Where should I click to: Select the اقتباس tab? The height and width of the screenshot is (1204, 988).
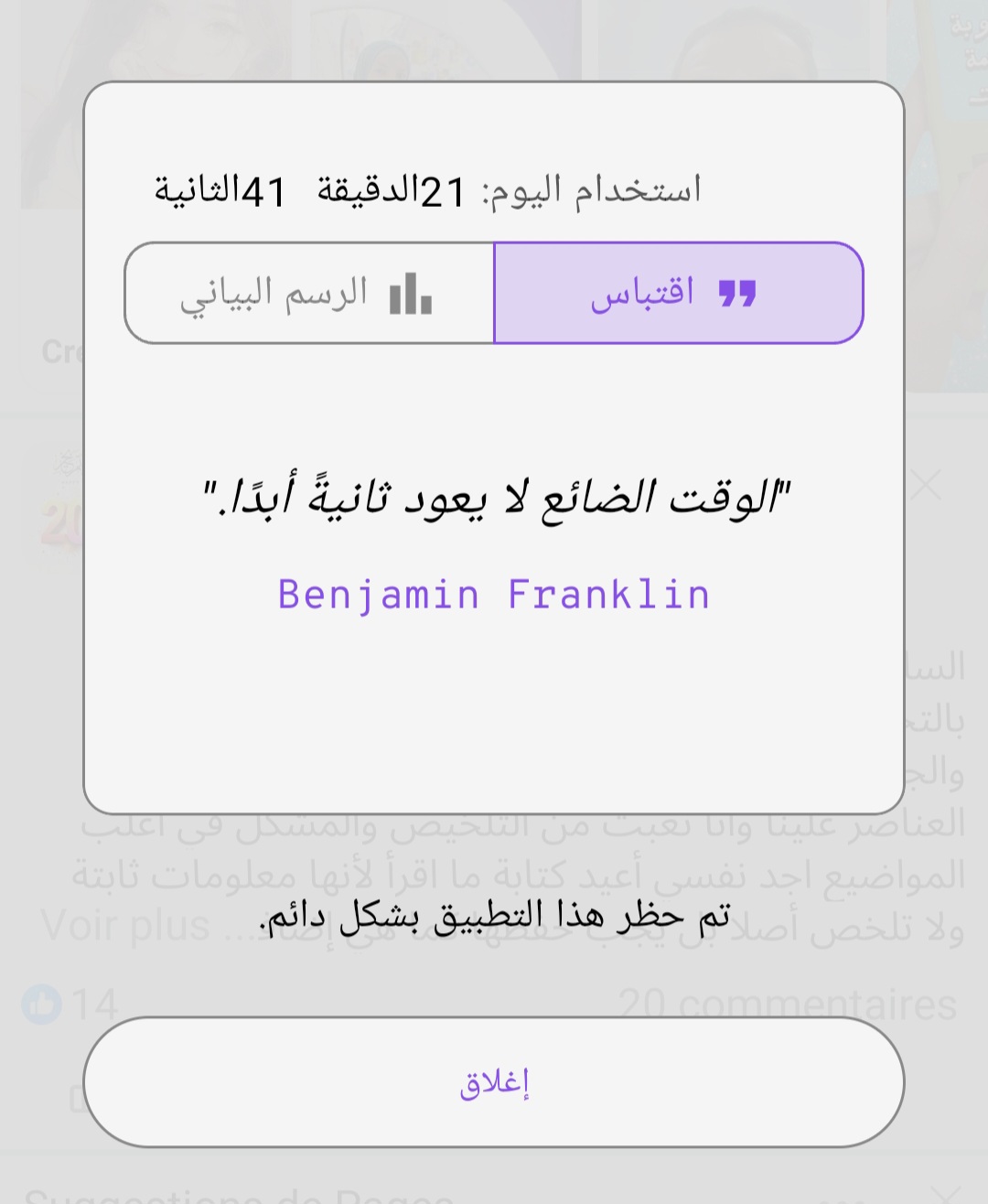click(678, 294)
